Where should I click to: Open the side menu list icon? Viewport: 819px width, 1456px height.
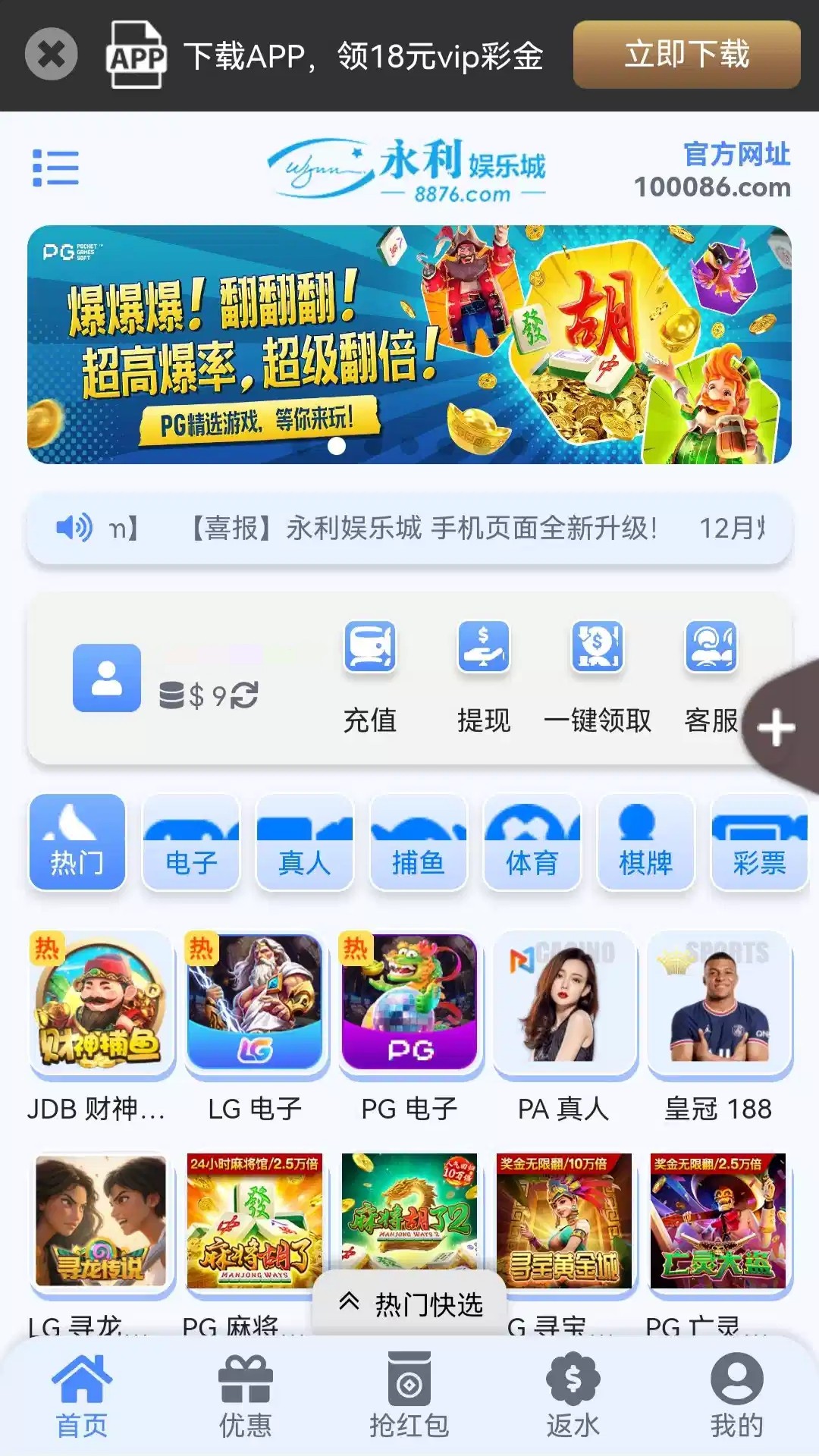pyautogui.click(x=55, y=168)
